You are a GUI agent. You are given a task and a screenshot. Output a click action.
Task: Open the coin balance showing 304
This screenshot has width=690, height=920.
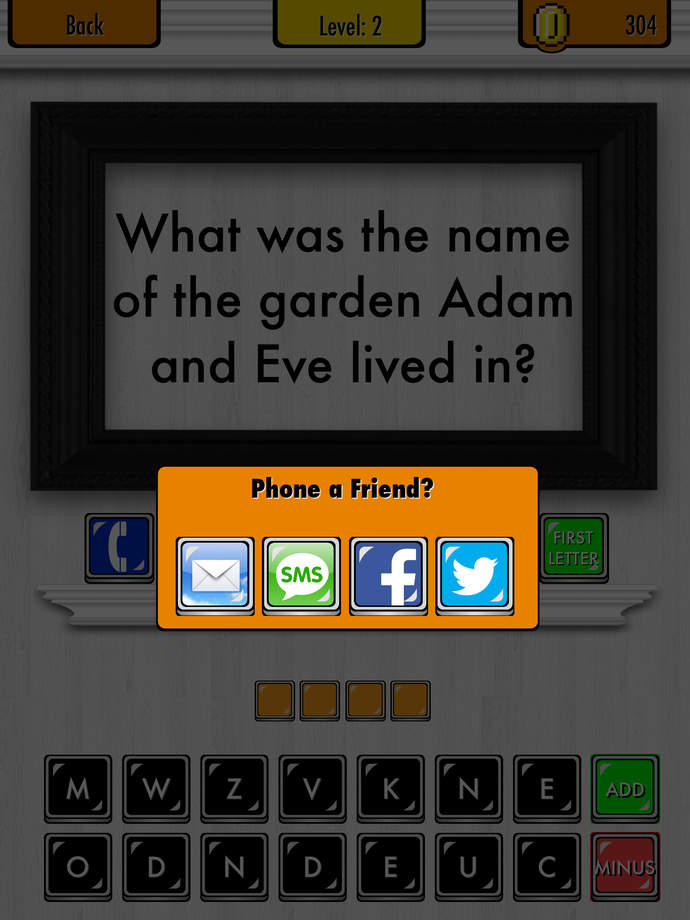tap(595, 24)
